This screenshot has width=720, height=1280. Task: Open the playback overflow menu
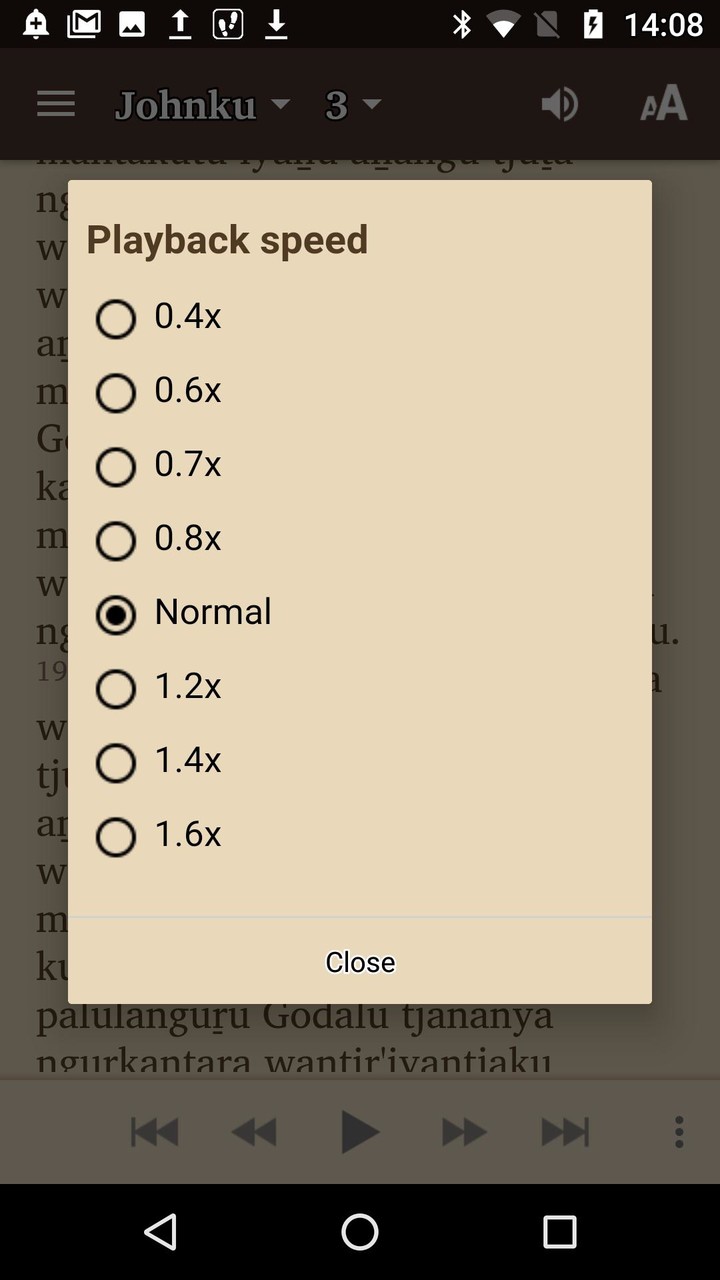tap(678, 1132)
